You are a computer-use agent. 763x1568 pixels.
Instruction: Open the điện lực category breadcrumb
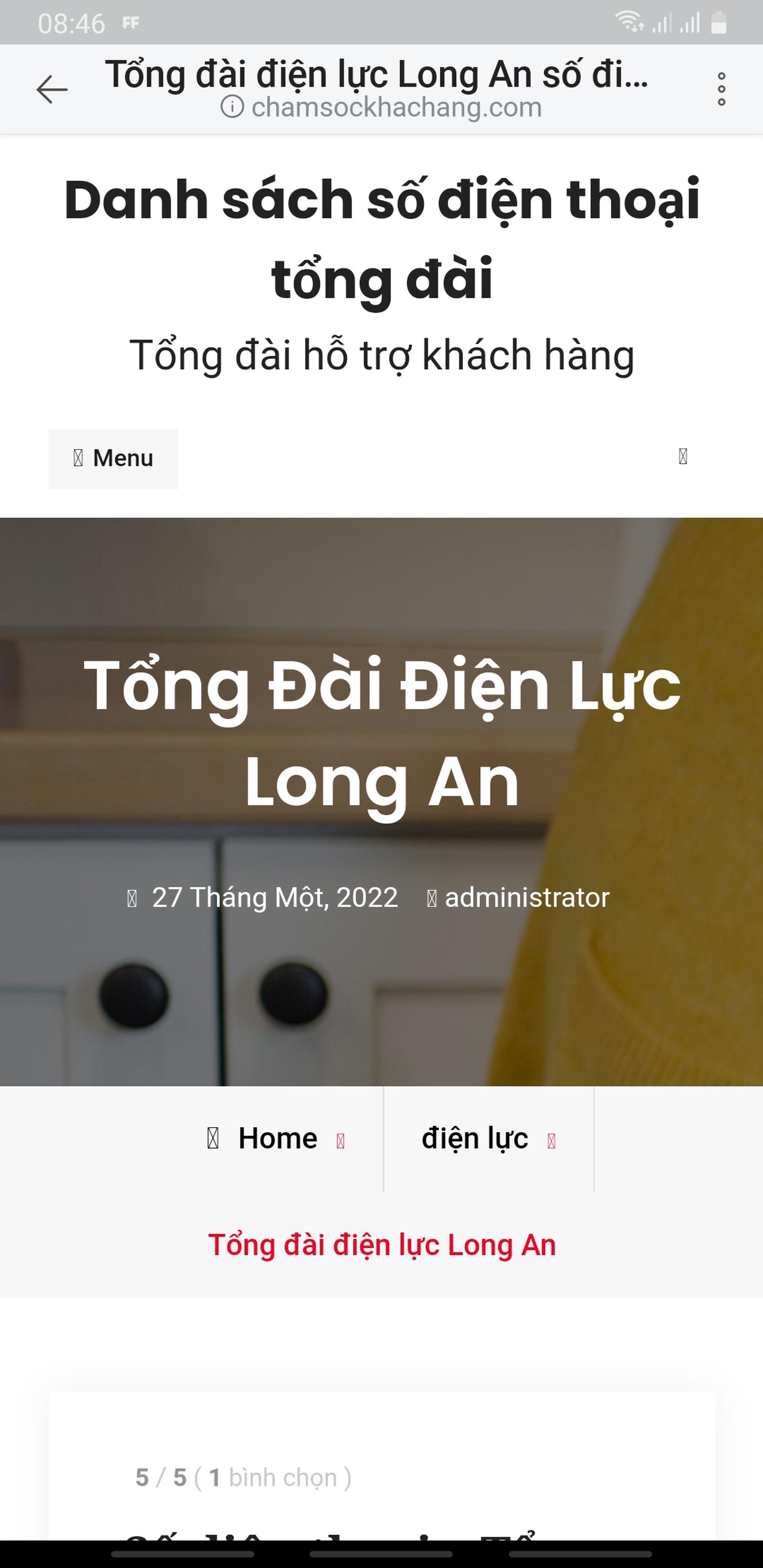475,1138
